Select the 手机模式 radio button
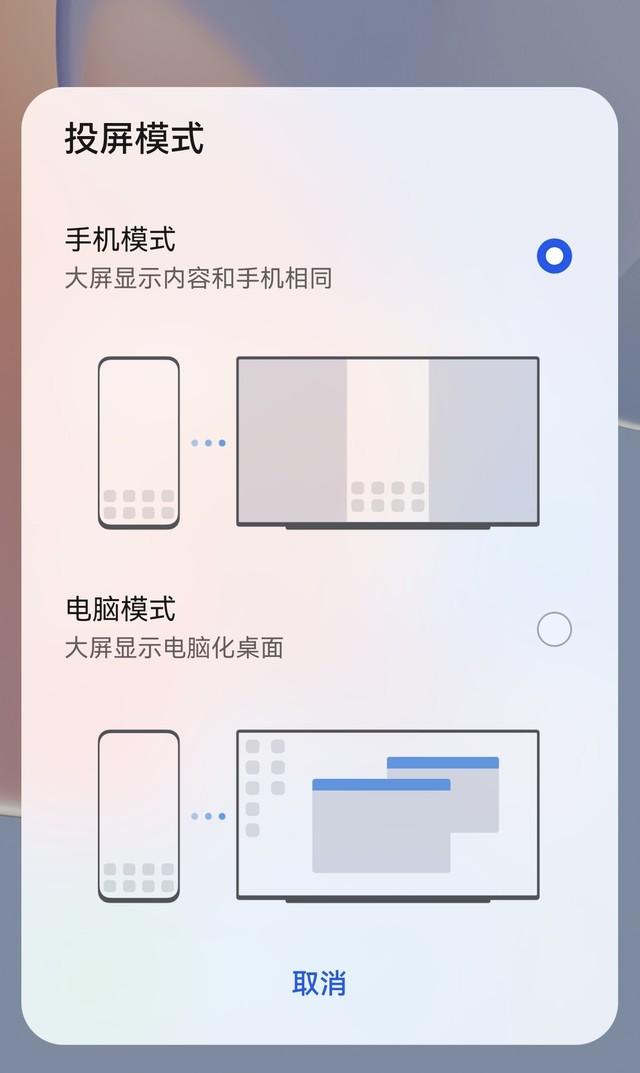Viewport: 640px width, 1073px height. point(554,256)
